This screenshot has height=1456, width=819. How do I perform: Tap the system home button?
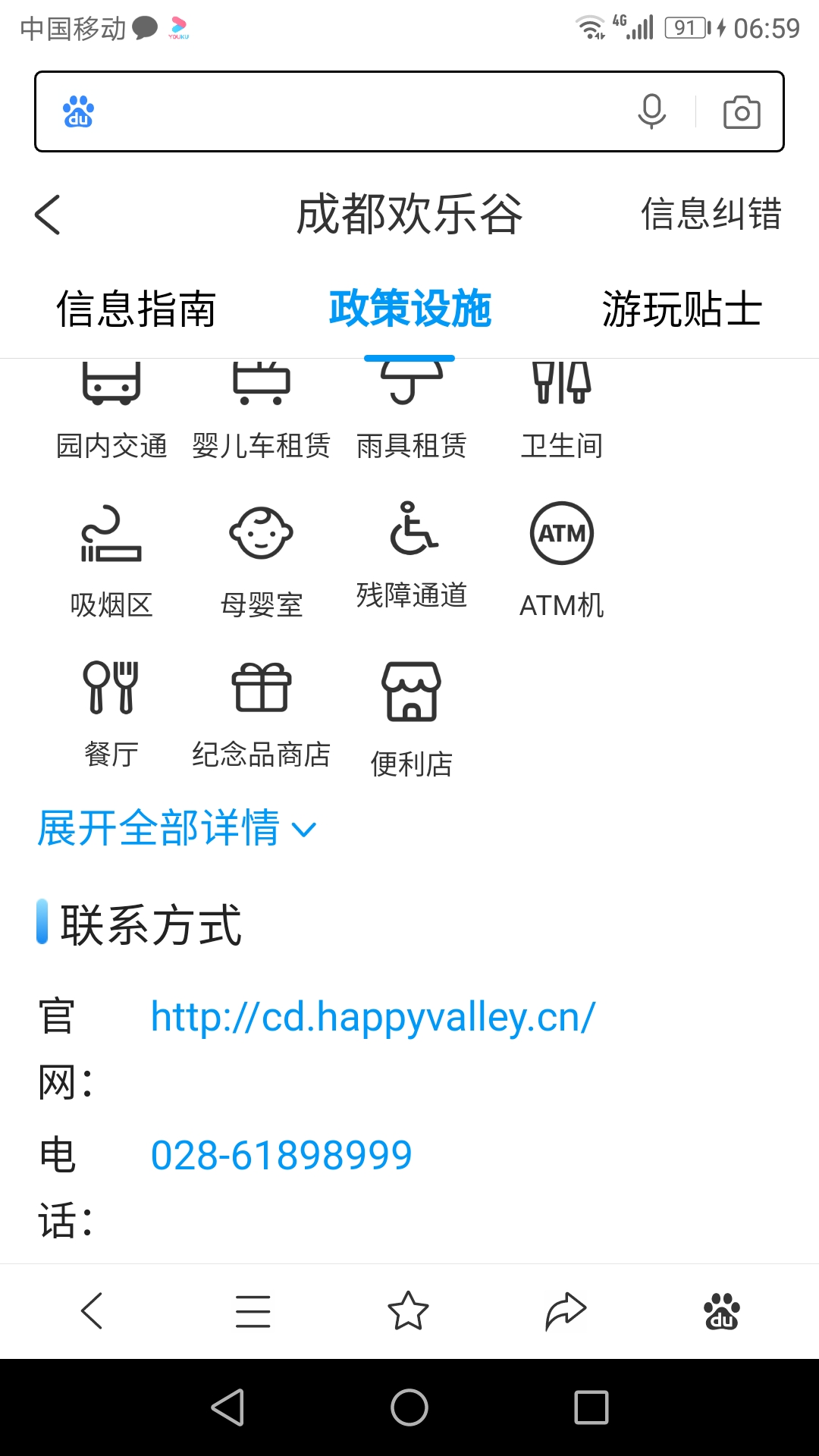(x=409, y=1407)
